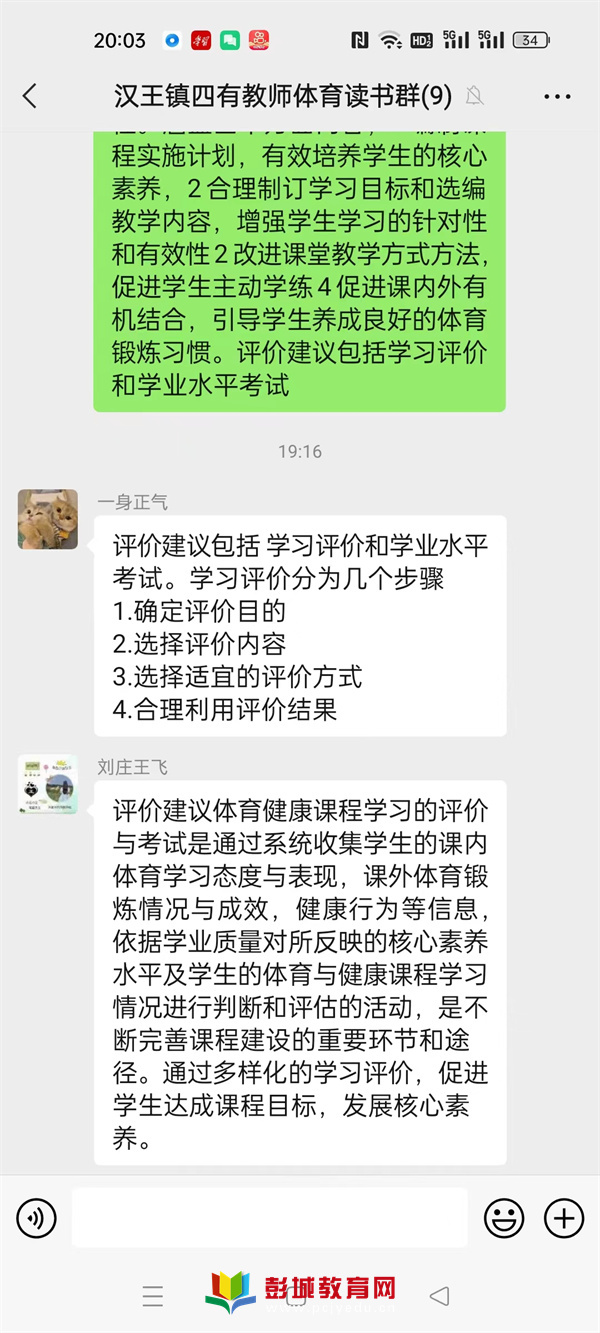Open the group chat overflow menu
The height and width of the screenshot is (1333, 600).
click(557, 97)
